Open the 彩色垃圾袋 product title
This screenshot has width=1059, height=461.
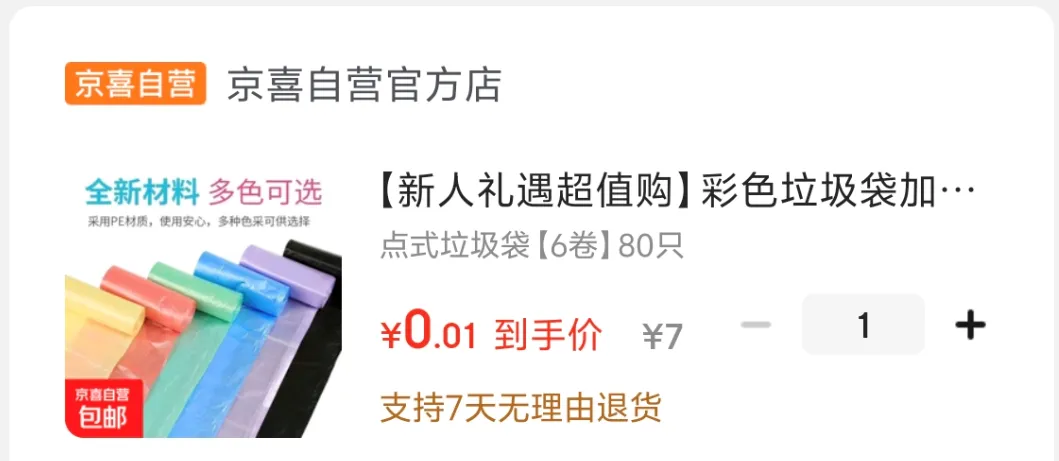tap(676, 190)
